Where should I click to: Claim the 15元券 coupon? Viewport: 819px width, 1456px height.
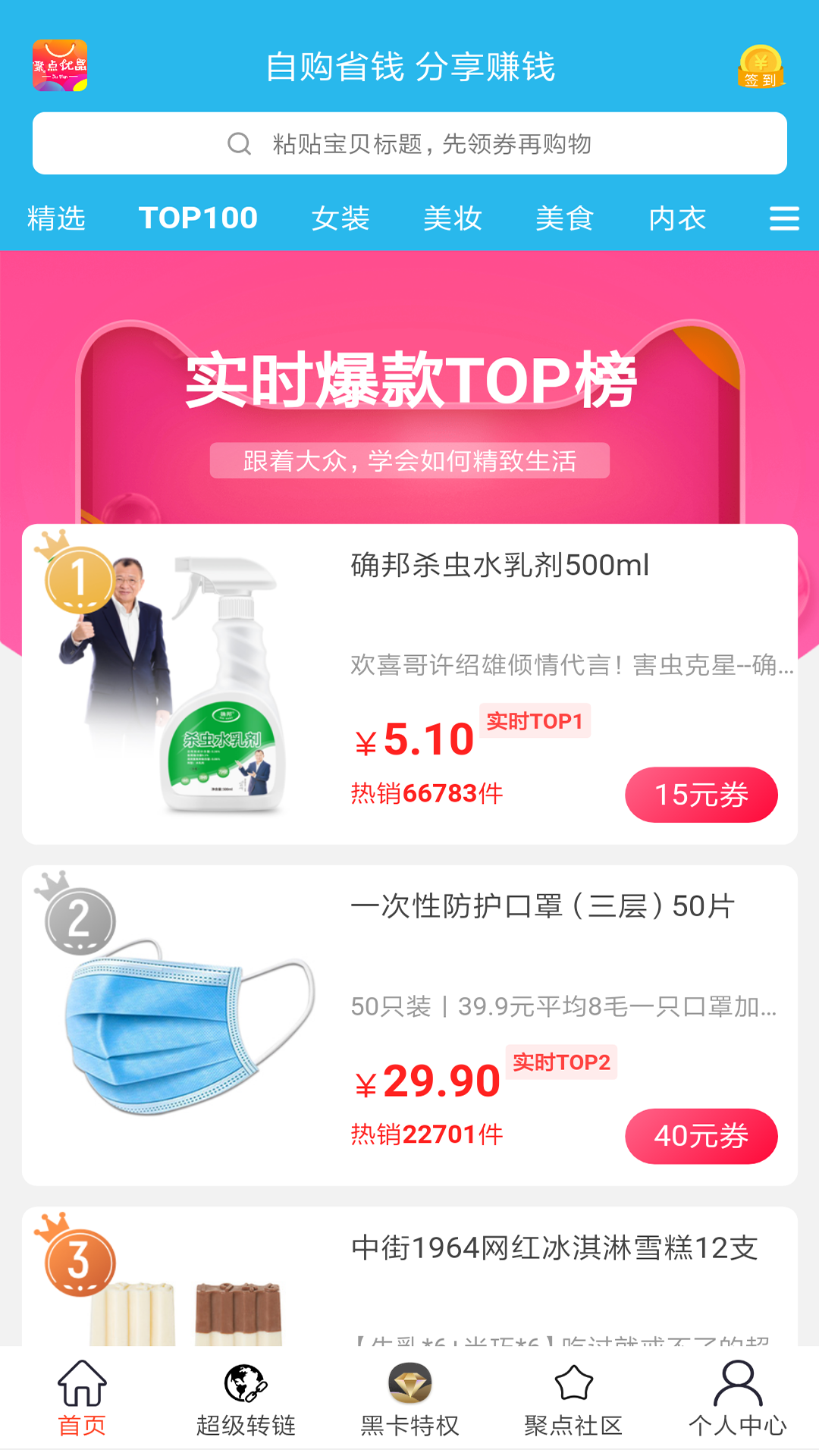(x=701, y=795)
